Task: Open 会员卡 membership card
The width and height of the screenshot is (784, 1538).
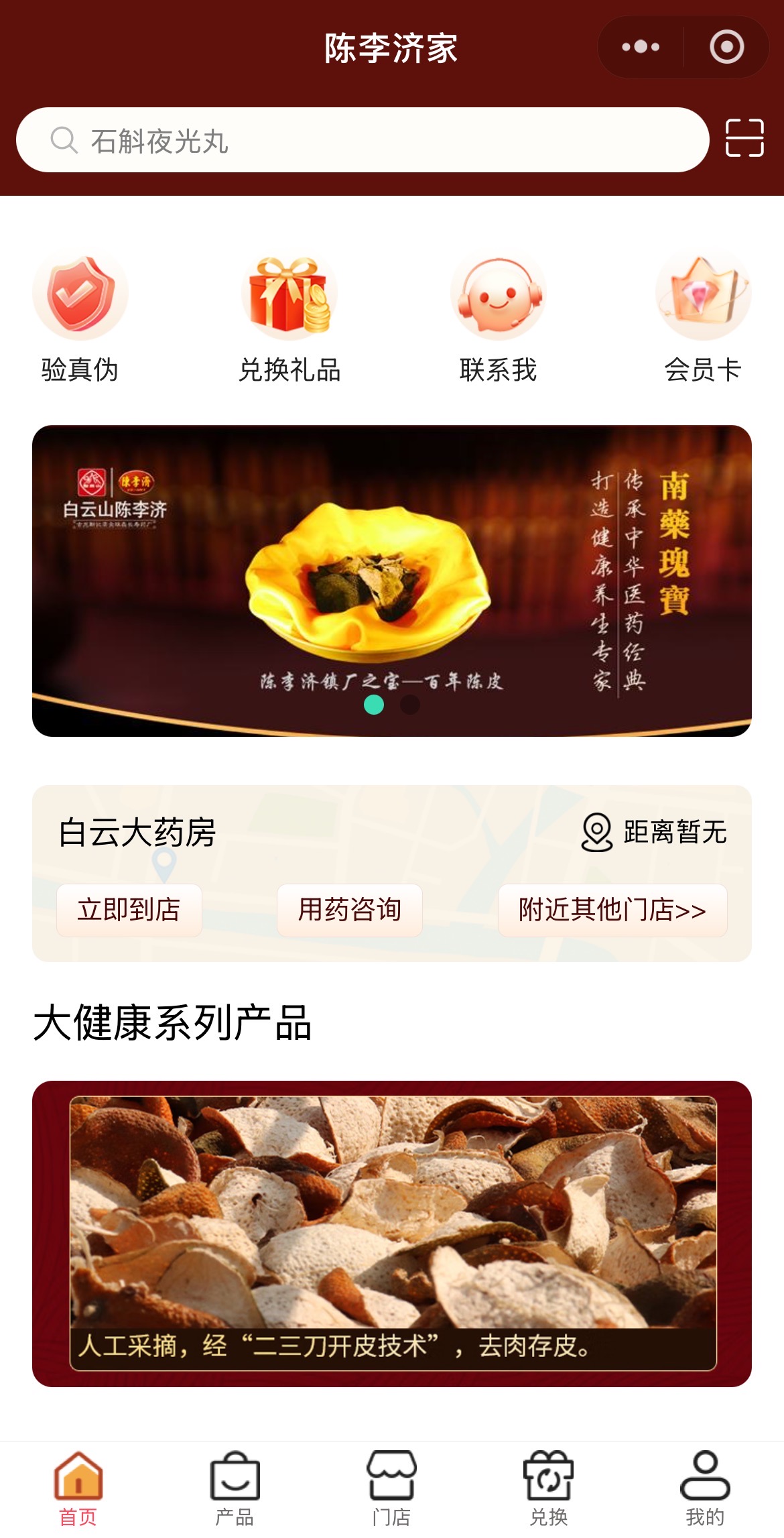Action: (x=703, y=316)
